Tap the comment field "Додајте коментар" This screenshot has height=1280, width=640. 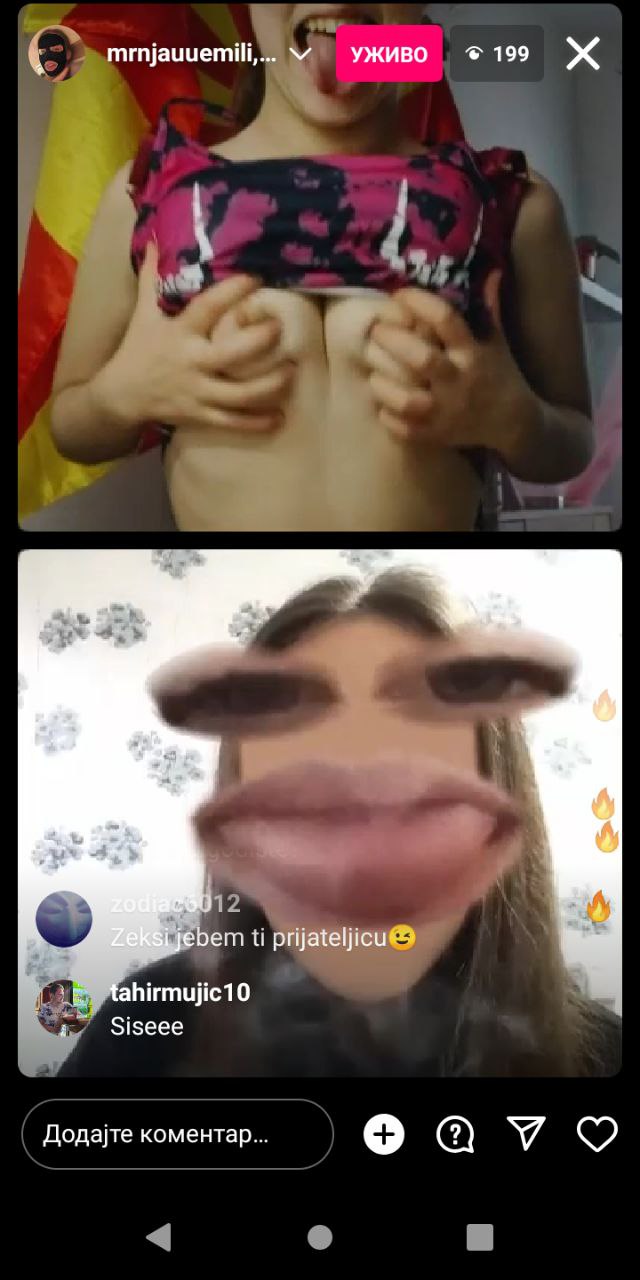point(177,1134)
